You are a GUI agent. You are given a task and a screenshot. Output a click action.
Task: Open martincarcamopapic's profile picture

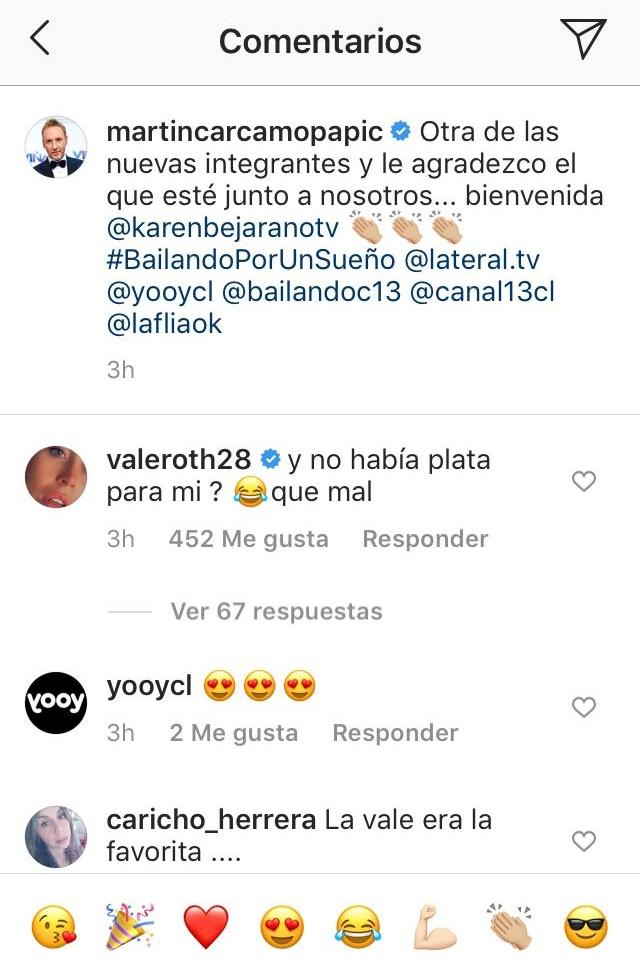(x=55, y=146)
